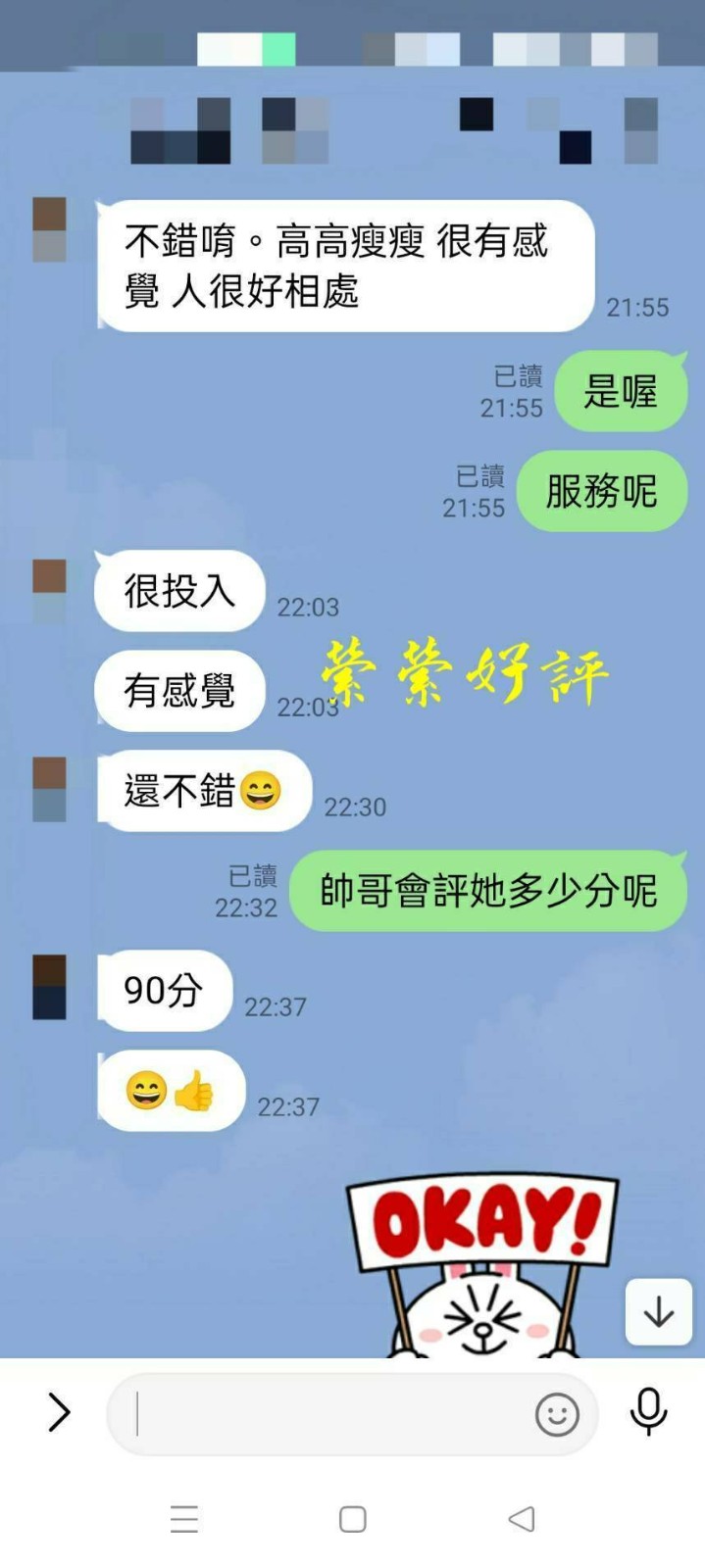Image resolution: width=705 pixels, height=1568 pixels.
Task: Jump to the latest message with down arrow
Action: click(658, 1312)
